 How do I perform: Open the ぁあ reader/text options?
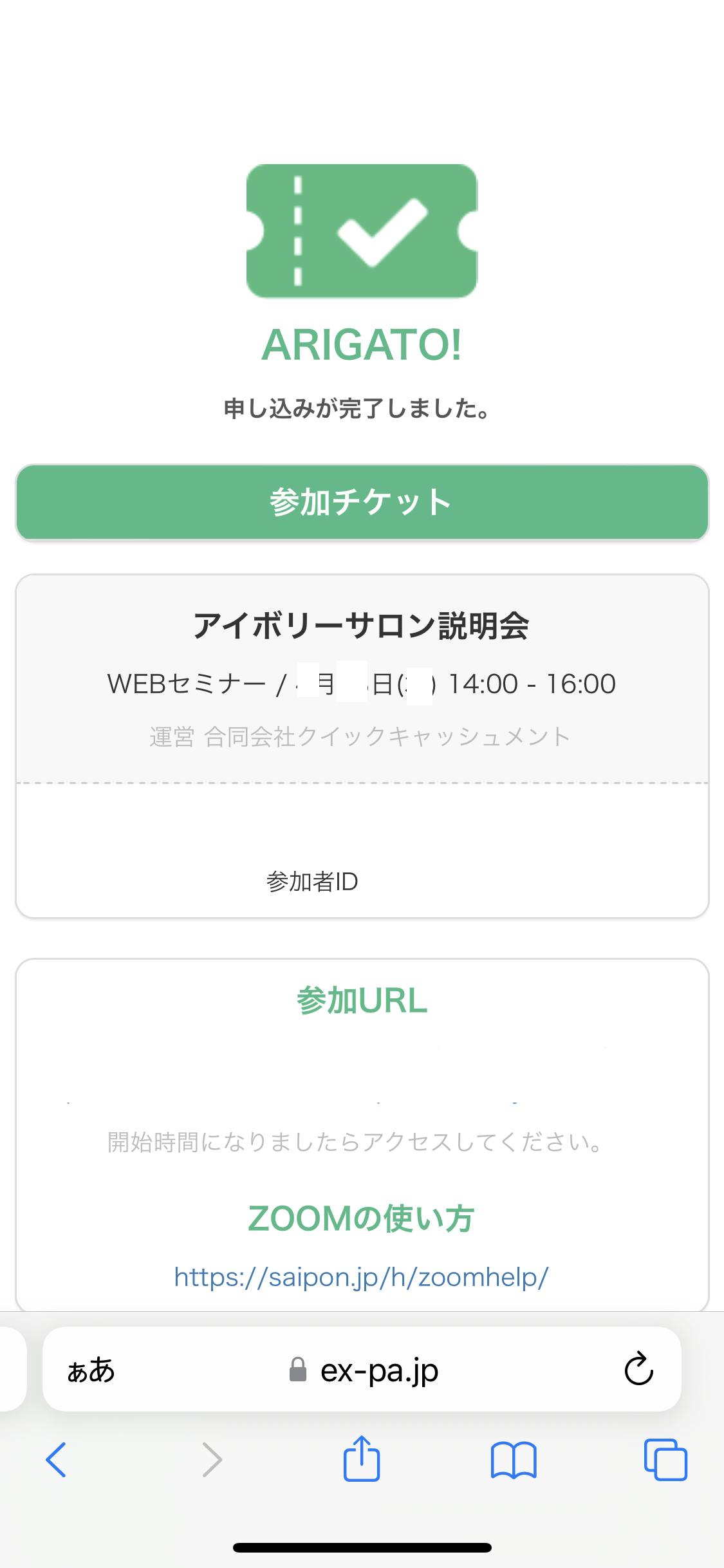(91, 1370)
